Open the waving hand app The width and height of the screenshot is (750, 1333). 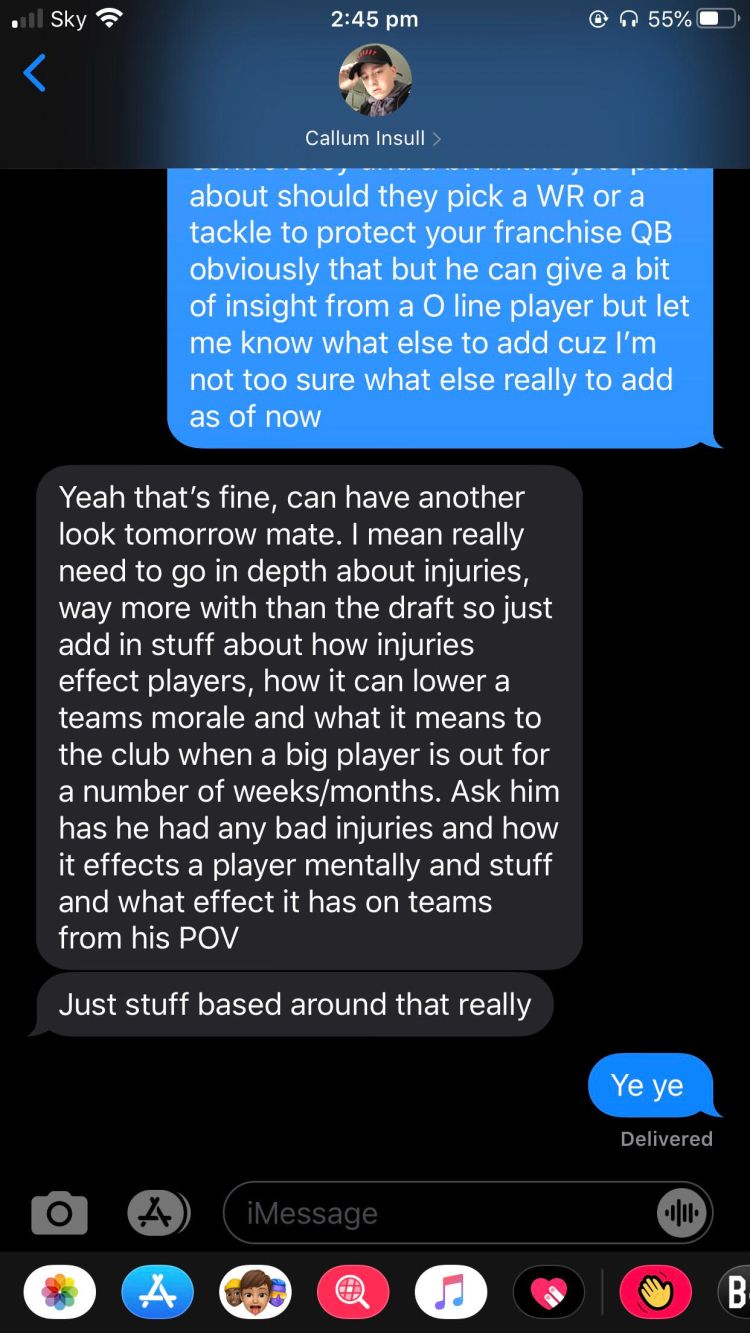point(656,1292)
